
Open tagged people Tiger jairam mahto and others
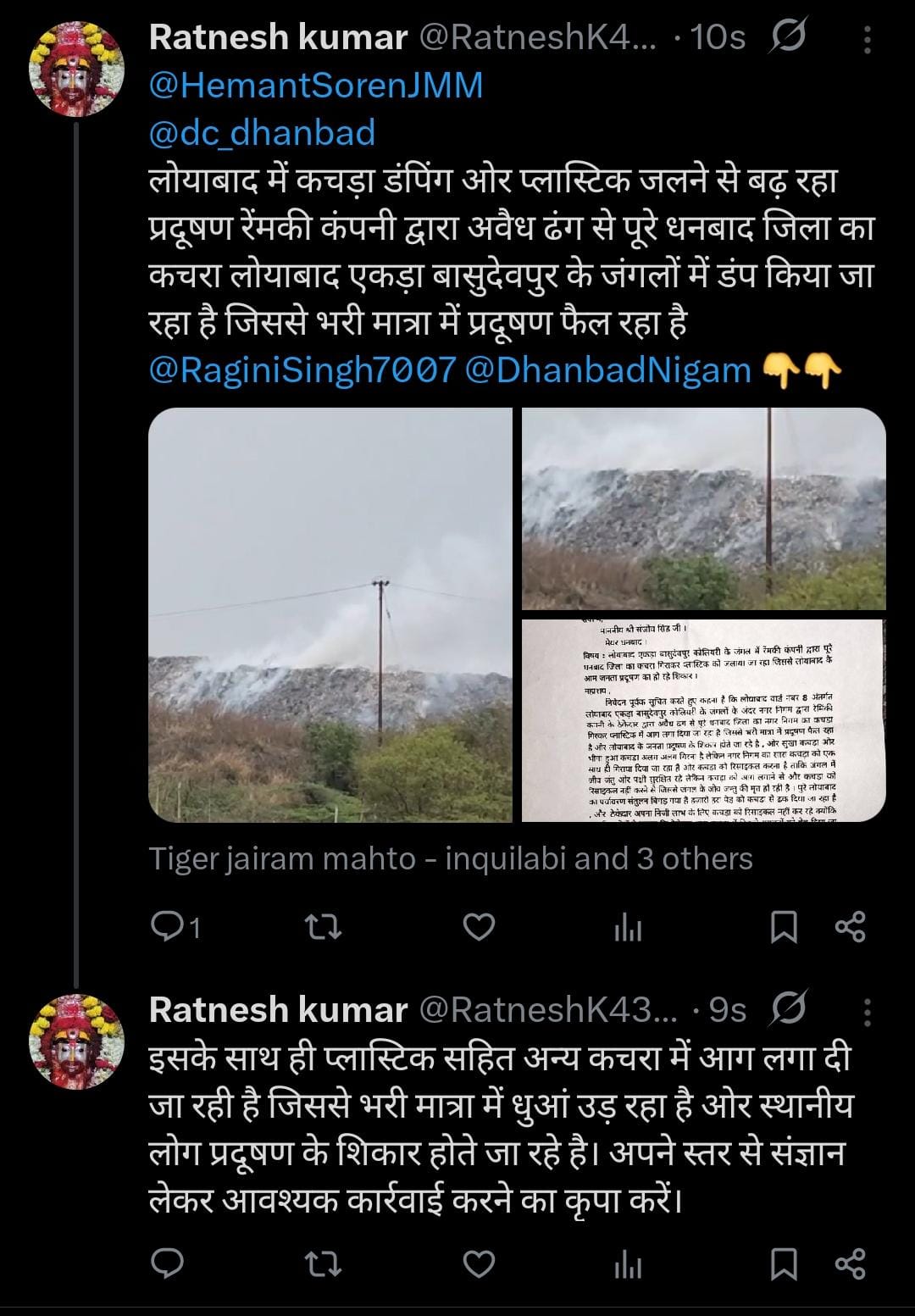pyautogui.click(x=451, y=858)
